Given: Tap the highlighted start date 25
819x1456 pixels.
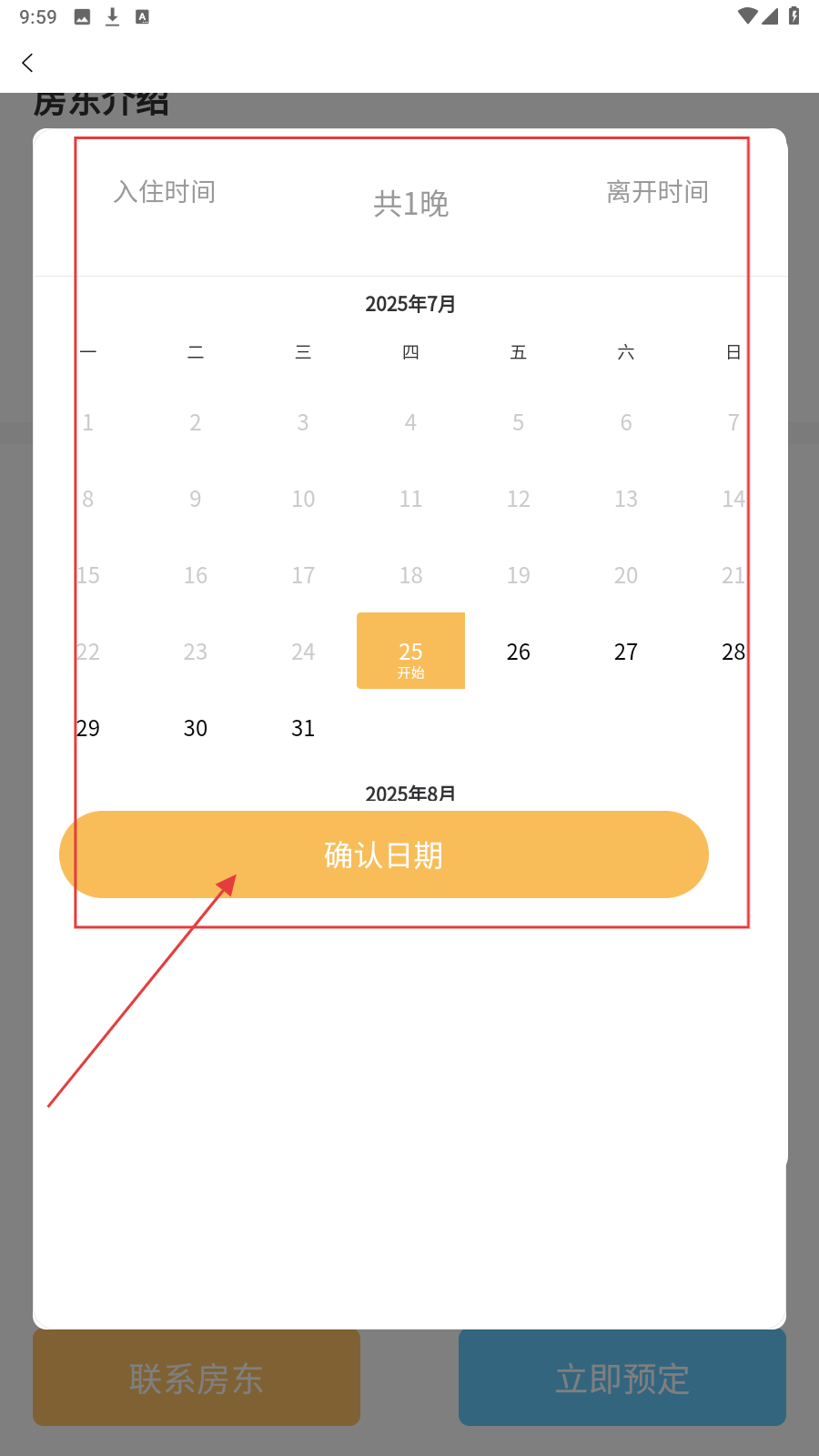Looking at the screenshot, I should pos(410,652).
